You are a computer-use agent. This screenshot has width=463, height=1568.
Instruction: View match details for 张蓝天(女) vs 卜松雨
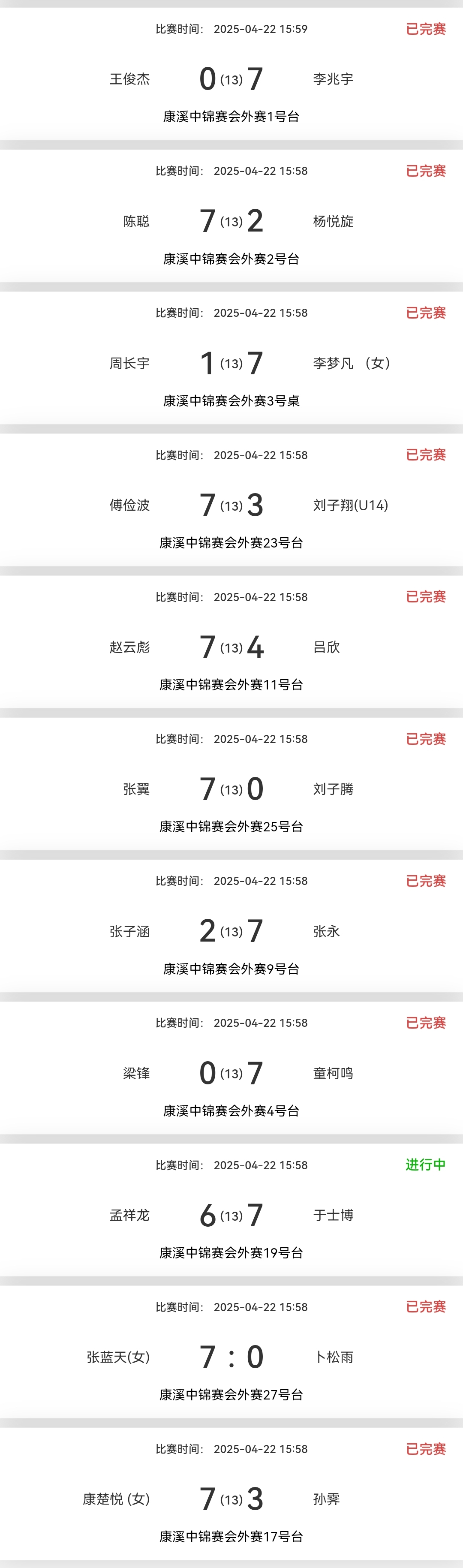231,1357
